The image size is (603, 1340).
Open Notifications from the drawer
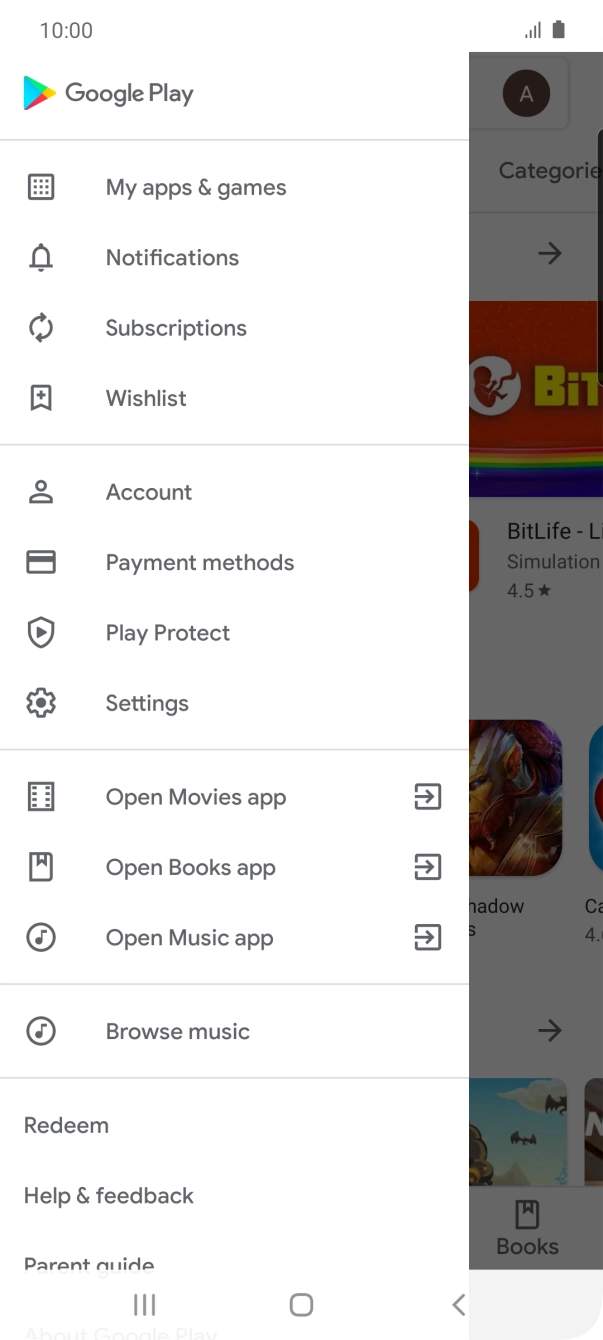click(234, 257)
